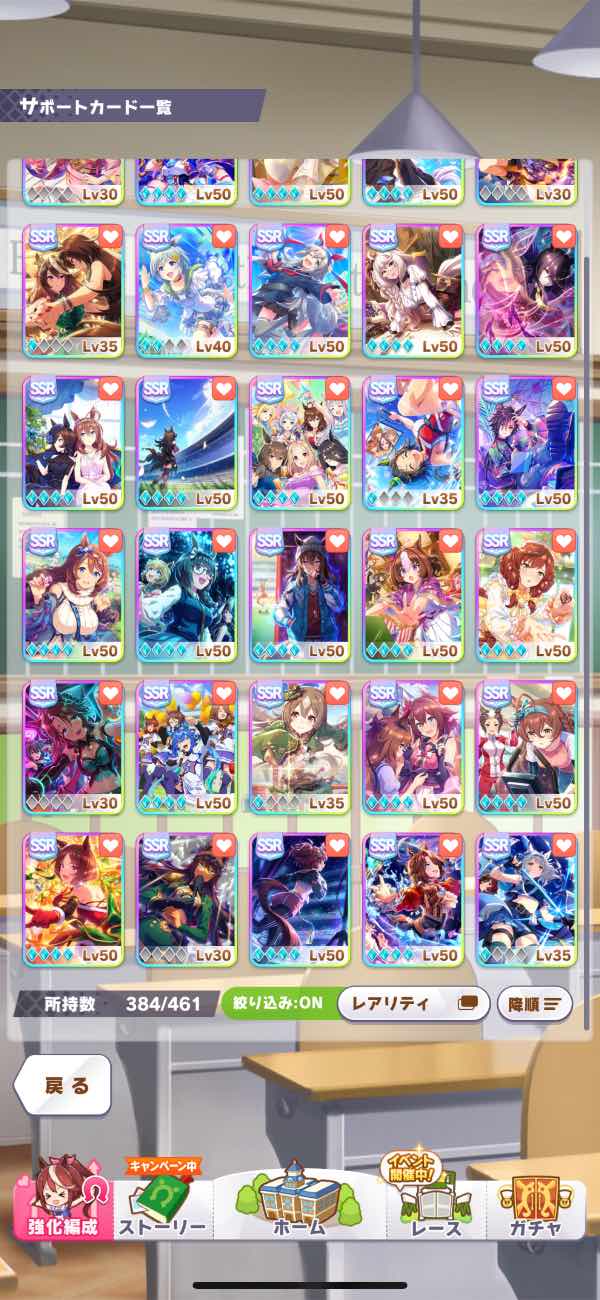The width and height of the screenshot is (600, 1300).
Task: Open the SSR stadium sky card Lv50
Action: pos(186,443)
